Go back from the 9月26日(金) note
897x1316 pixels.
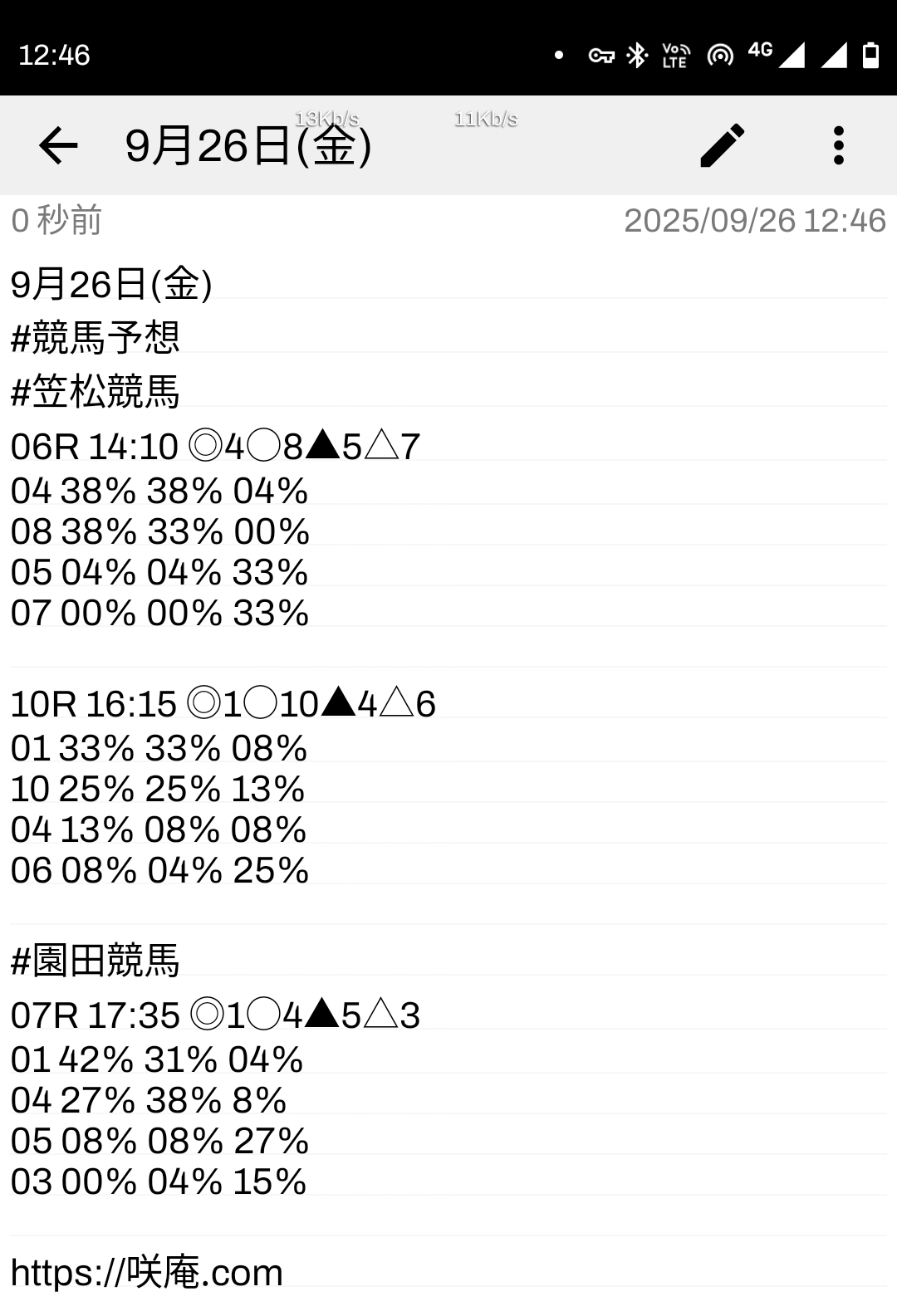click(58, 146)
